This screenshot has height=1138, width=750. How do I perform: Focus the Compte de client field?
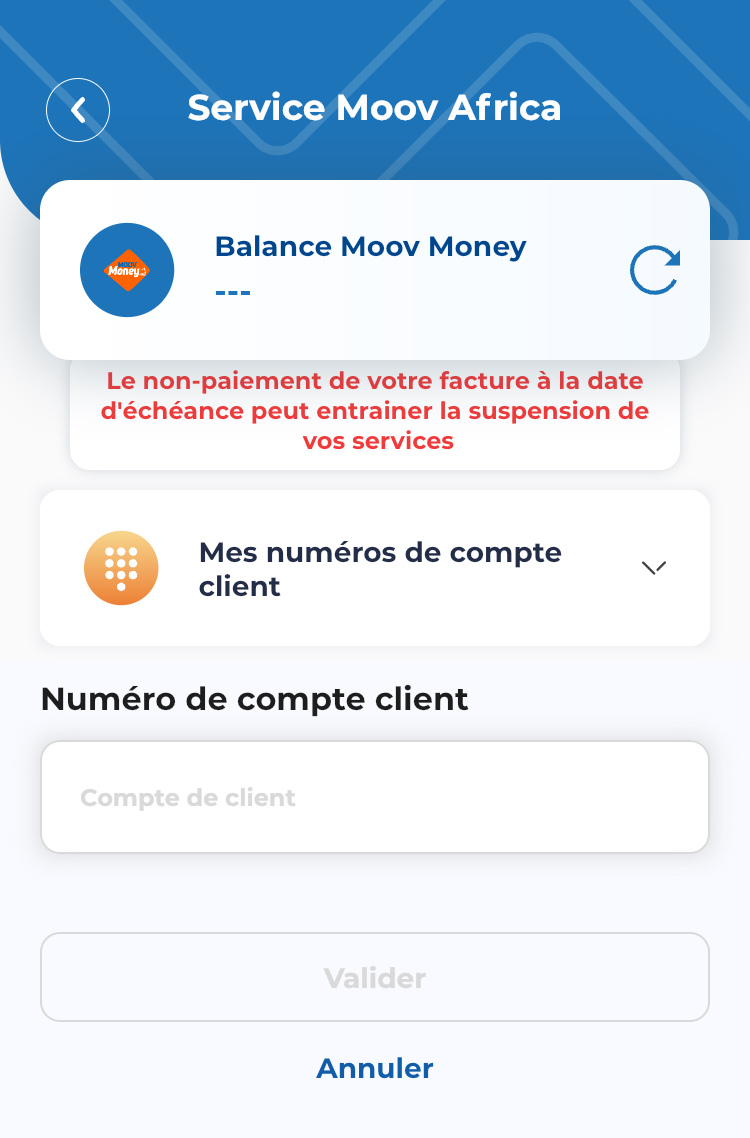click(x=375, y=797)
